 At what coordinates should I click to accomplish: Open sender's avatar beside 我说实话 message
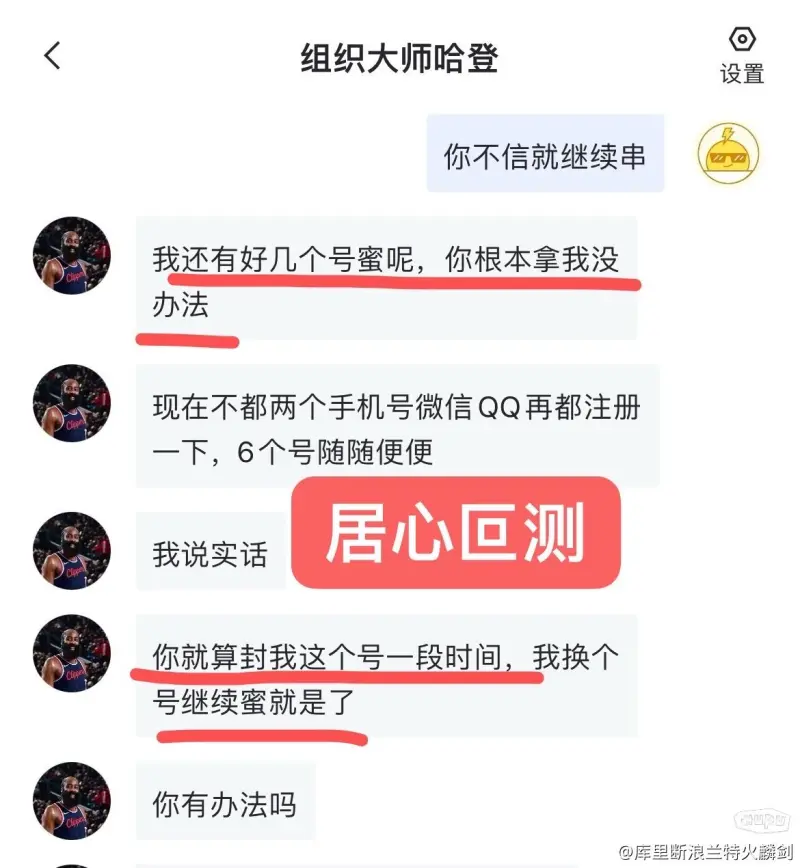click(72, 550)
